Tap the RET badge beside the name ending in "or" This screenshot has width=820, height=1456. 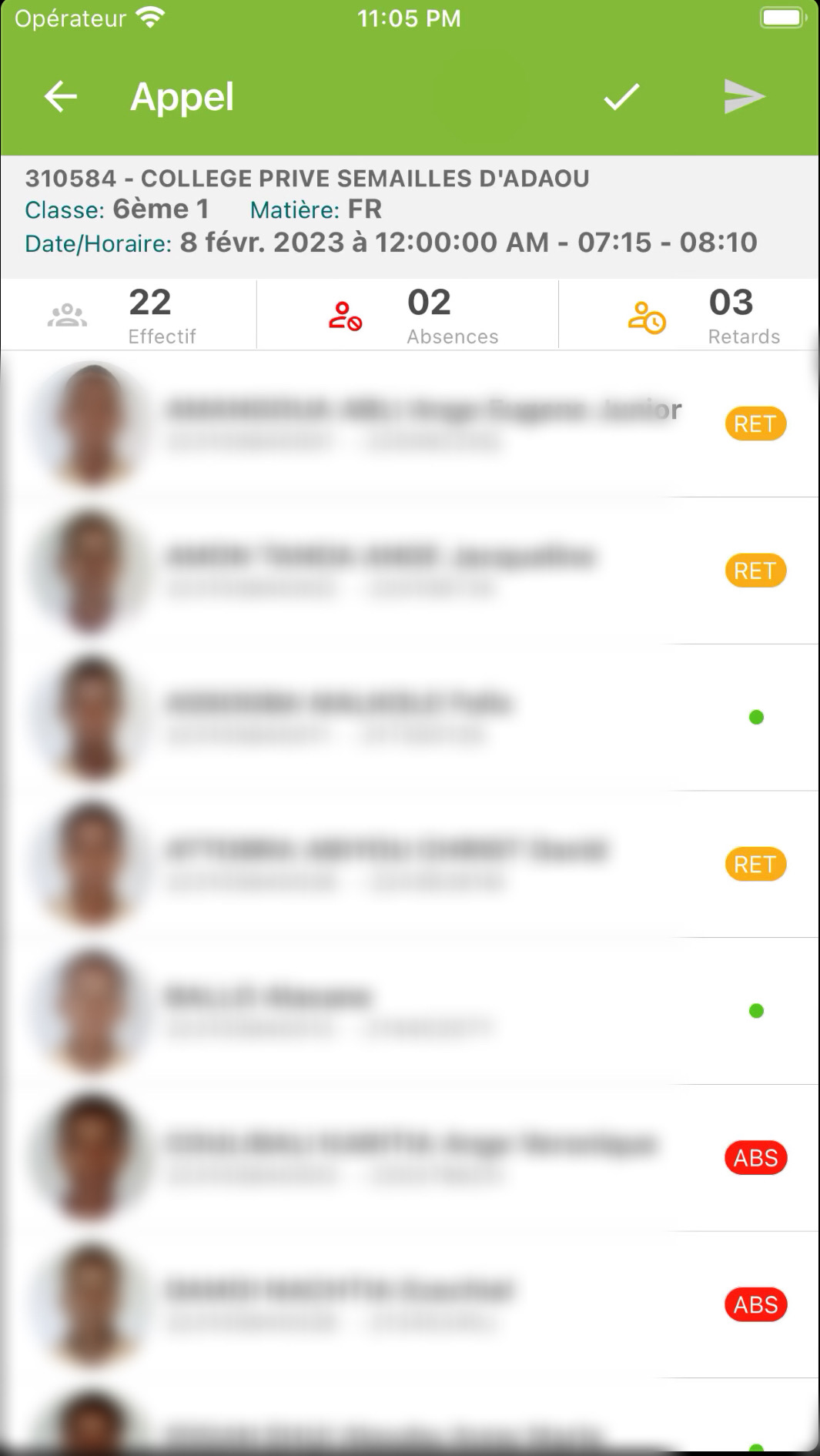(x=755, y=424)
